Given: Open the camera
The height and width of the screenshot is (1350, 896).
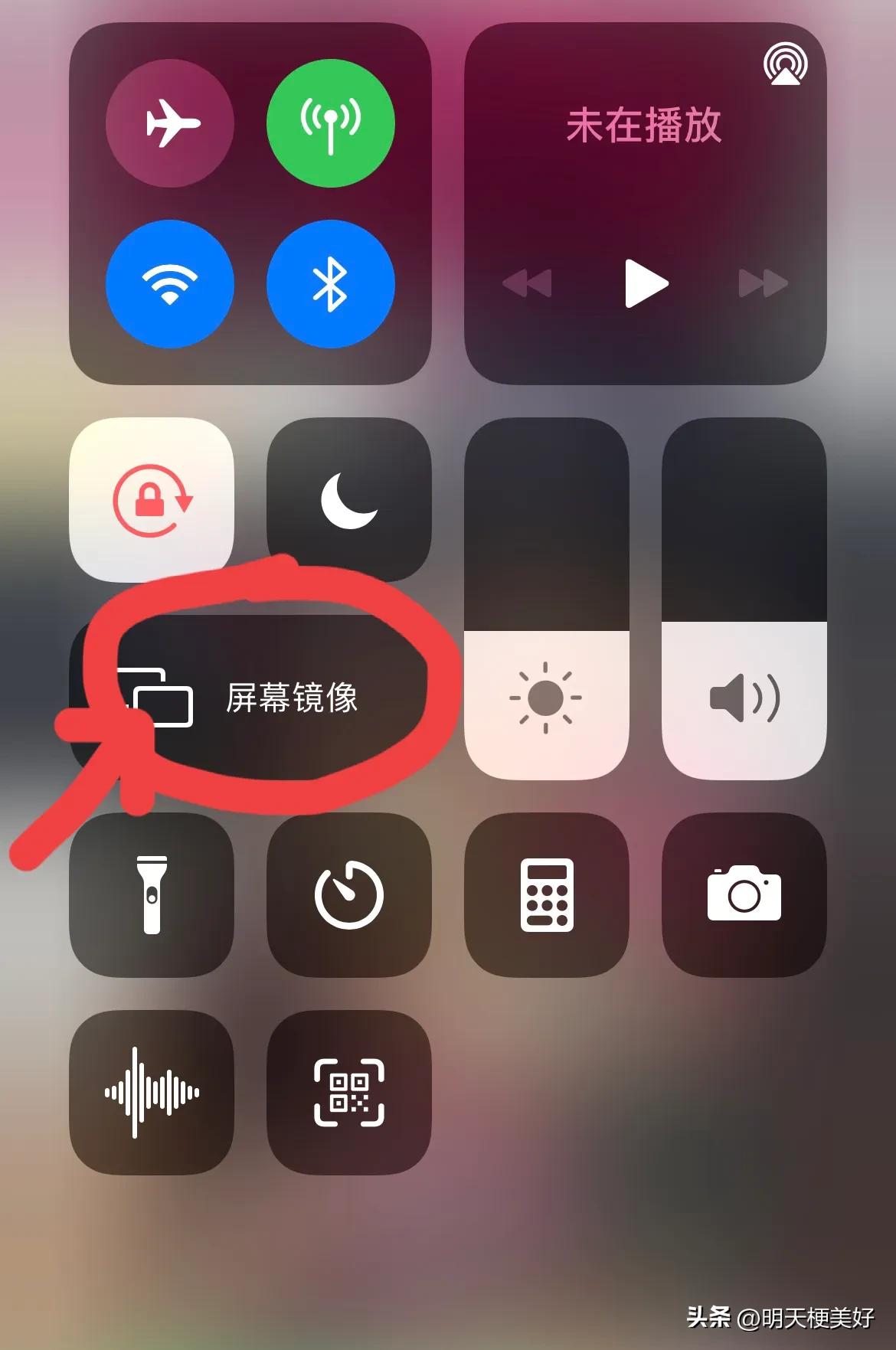Looking at the screenshot, I should click(744, 894).
